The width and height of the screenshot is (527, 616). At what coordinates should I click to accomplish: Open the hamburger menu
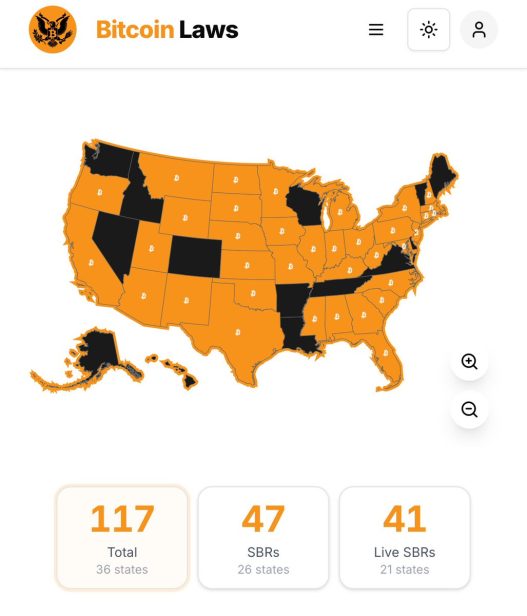click(376, 29)
